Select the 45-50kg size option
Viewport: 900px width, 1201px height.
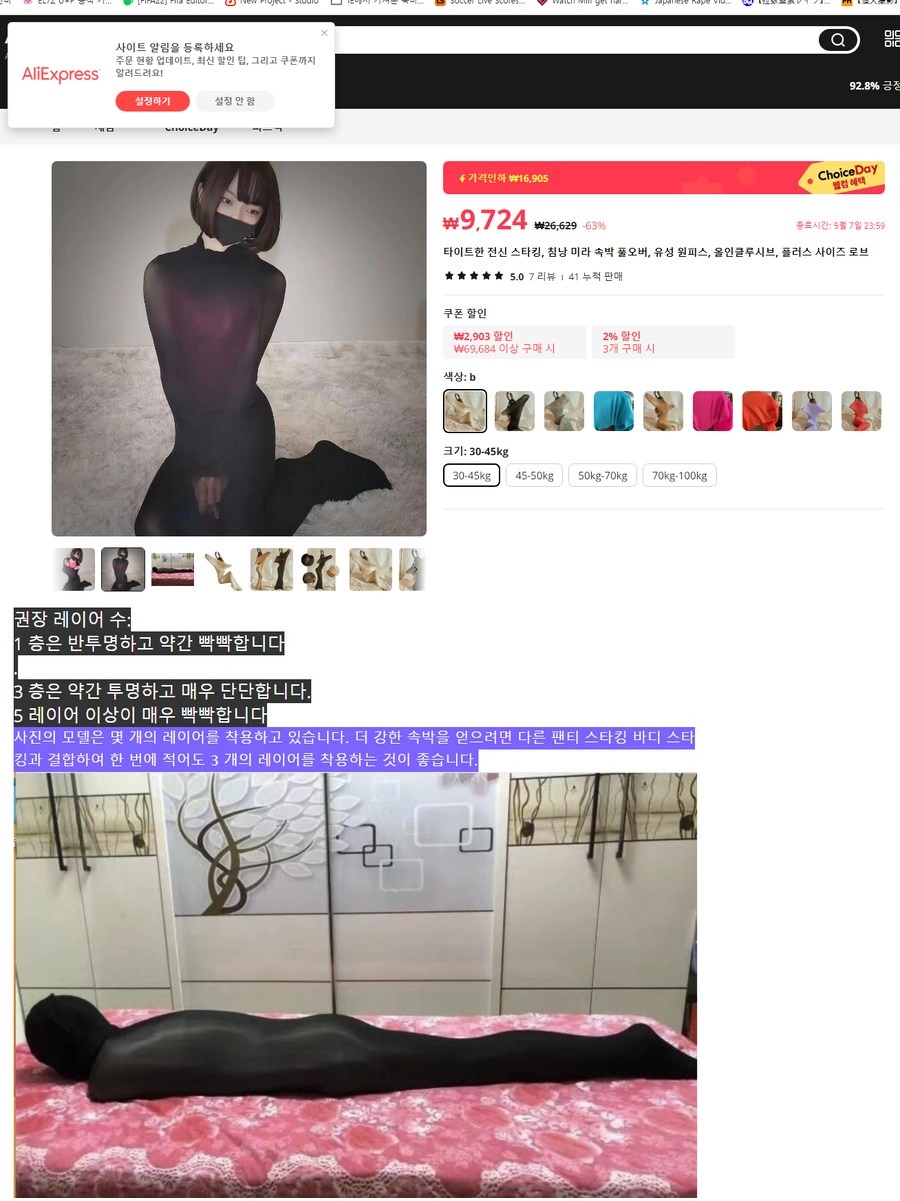click(x=534, y=475)
